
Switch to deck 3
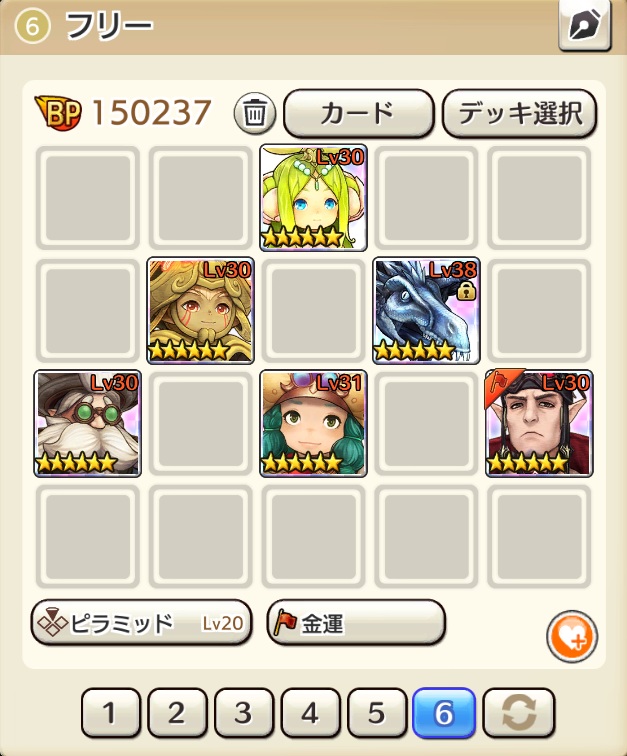coord(243,713)
